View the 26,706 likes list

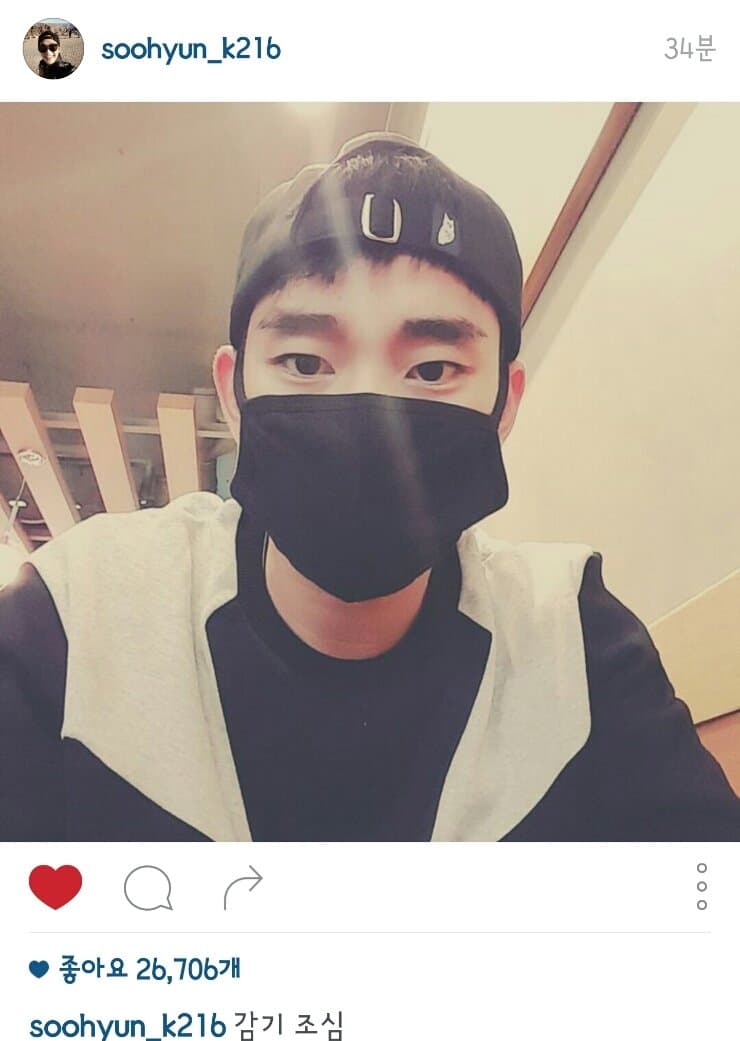tap(147, 968)
